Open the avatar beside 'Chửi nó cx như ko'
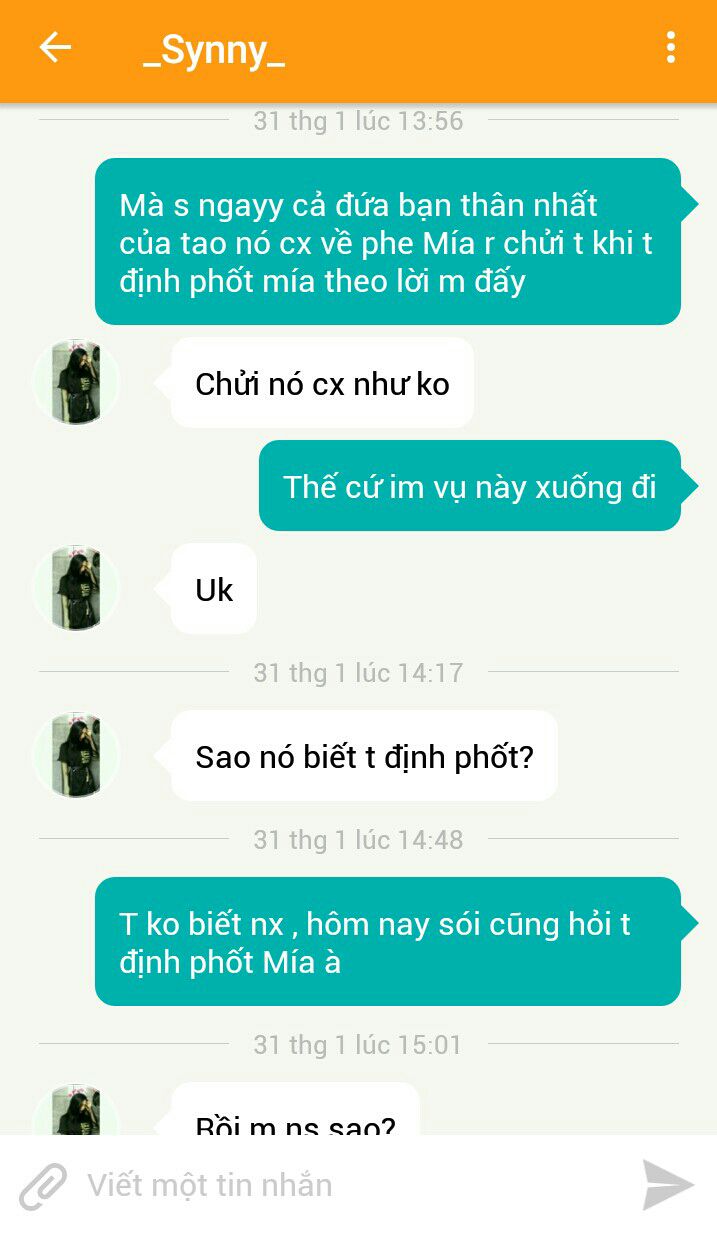Image resolution: width=717 pixels, height=1233 pixels. (x=76, y=382)
